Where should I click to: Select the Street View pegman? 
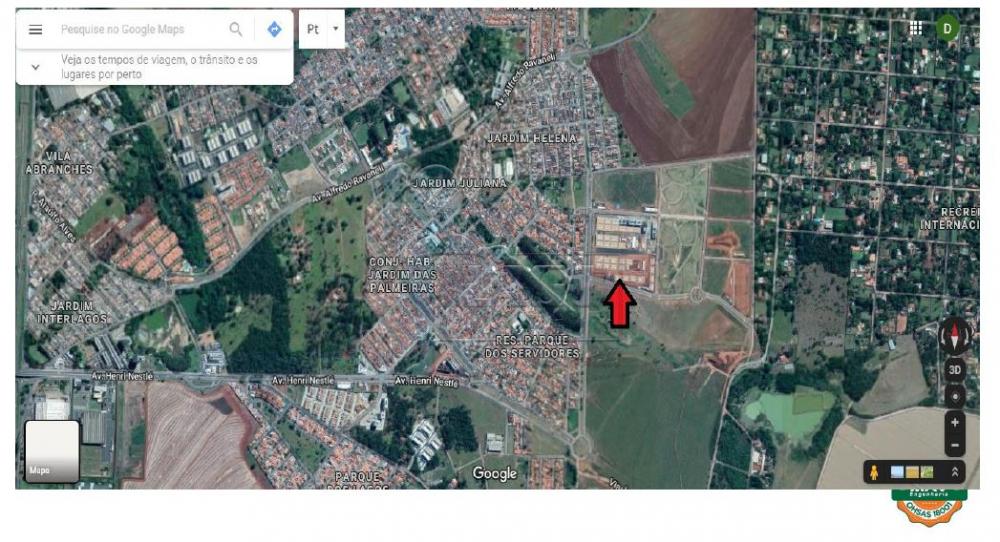(x=874, y=472)
